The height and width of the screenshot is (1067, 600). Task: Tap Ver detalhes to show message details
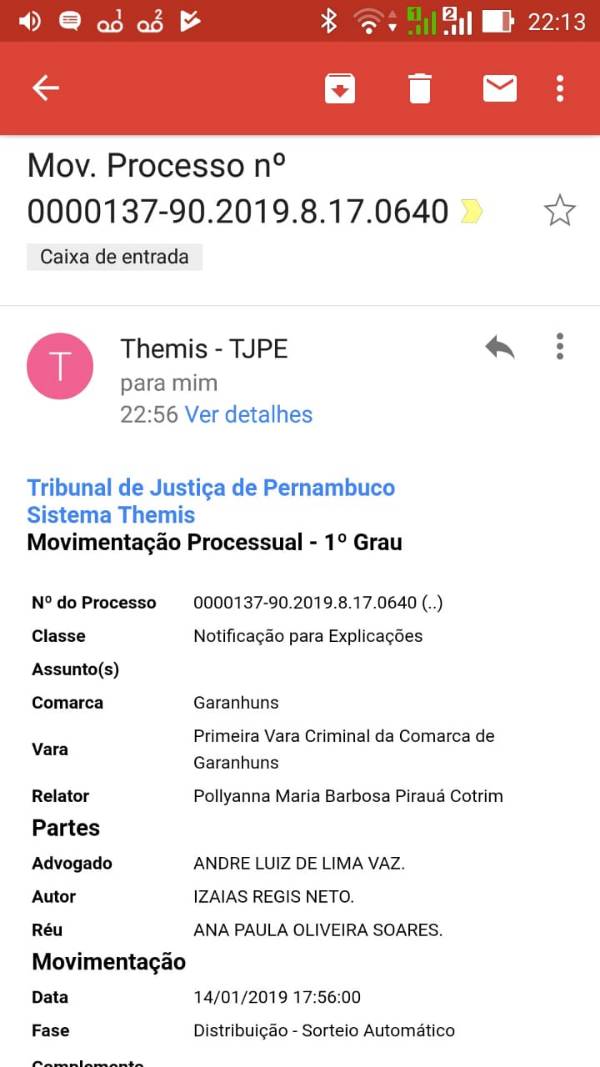(x=249, y=414)
